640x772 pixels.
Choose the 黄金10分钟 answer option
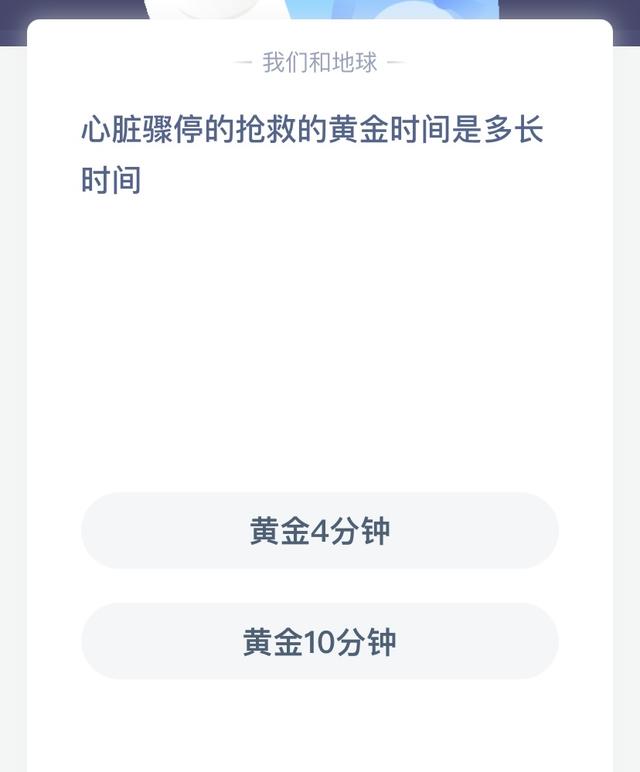coord(319,641)
